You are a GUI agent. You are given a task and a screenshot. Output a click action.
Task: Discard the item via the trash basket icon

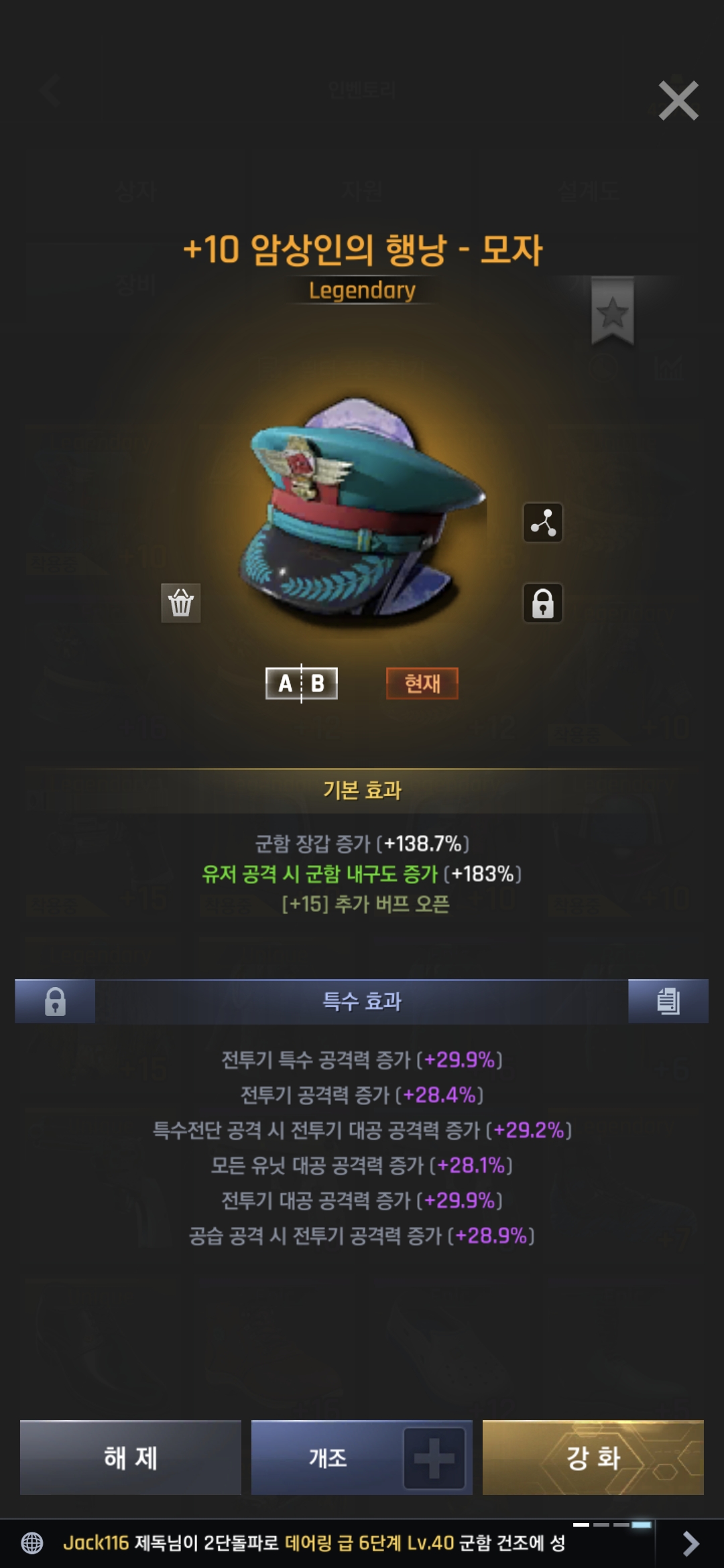(181, 603)
